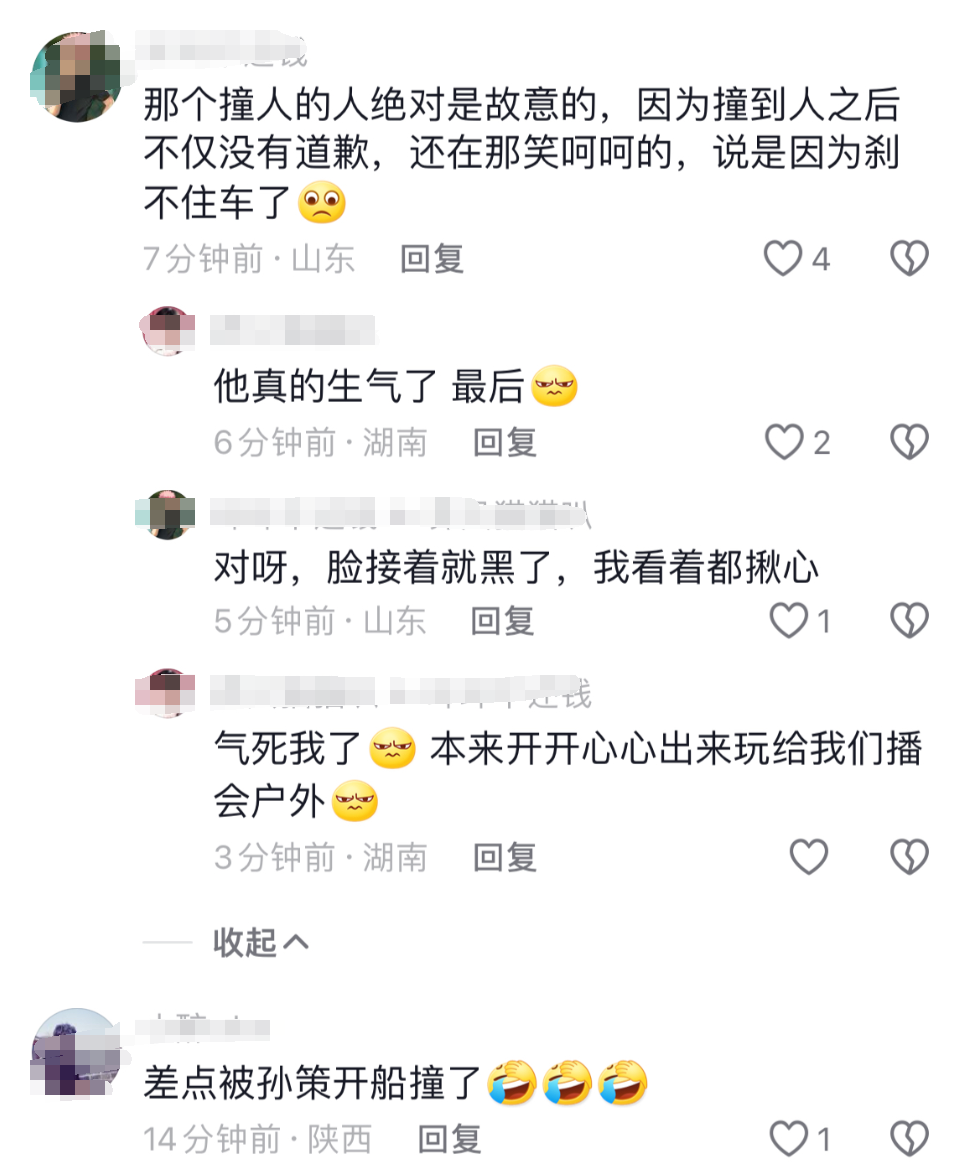Like the comment 那个撞人的人绝对是故意的
Screen dimensions: 967x1175
[x=783, y=259]
